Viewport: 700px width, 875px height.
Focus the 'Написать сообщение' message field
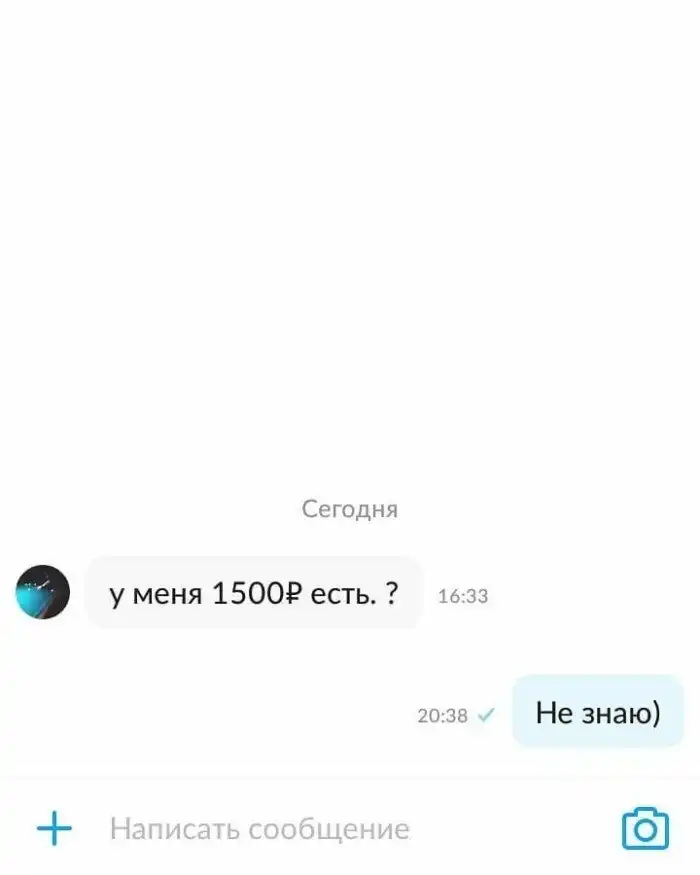pos(300,829)
